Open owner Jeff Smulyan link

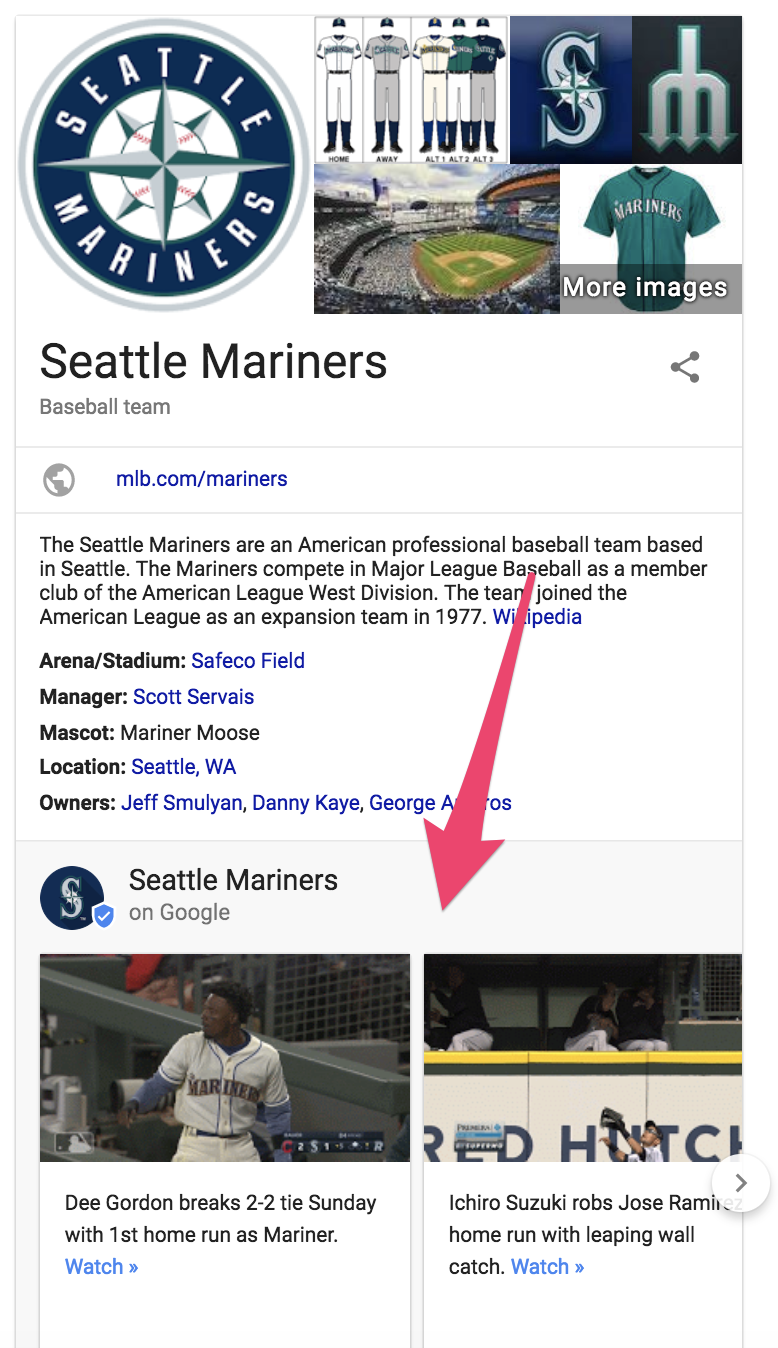[x=181, y=803]
